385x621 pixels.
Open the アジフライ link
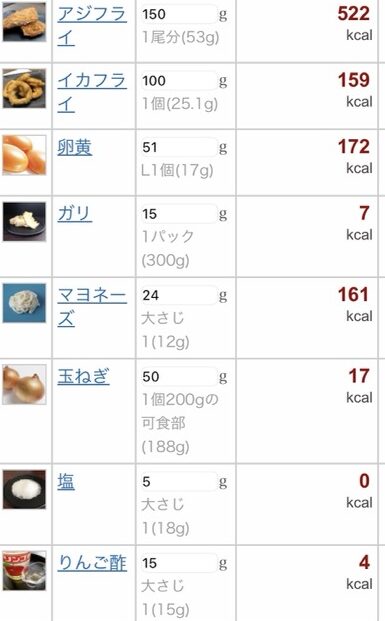[x=92, y=26]
